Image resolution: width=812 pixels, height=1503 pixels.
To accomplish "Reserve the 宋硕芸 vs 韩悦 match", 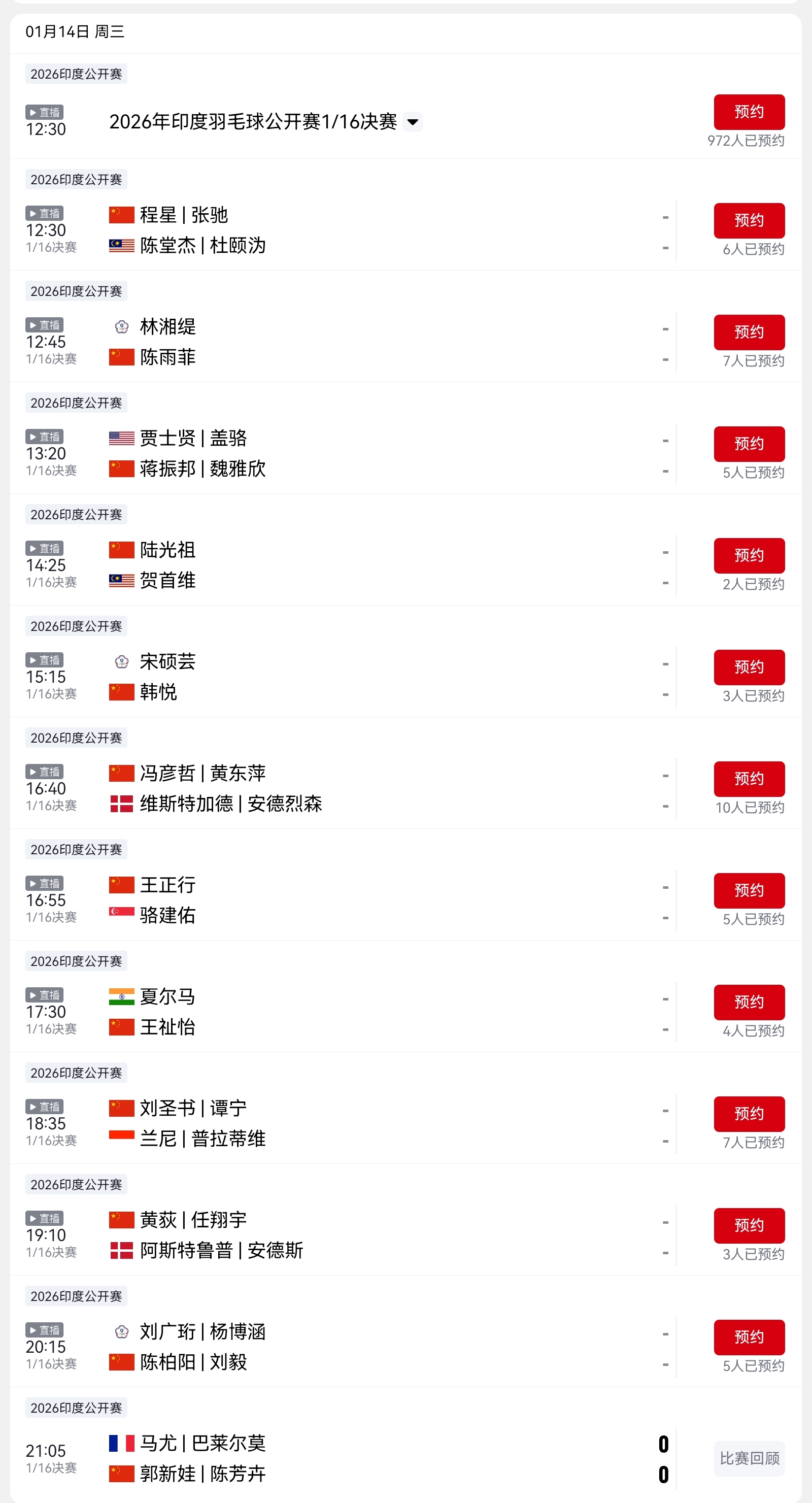I will pyautogui.click(x=749, y=667).
